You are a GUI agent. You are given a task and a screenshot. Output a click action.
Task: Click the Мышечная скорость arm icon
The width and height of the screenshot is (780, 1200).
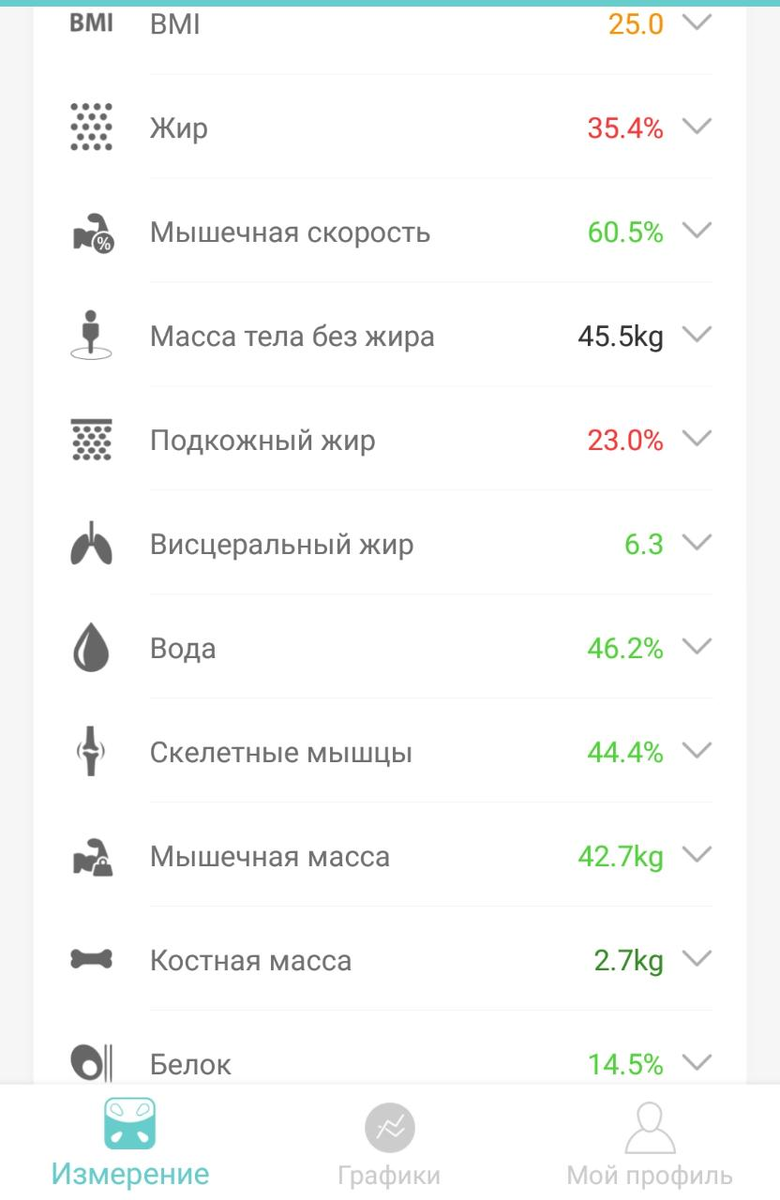coord(90,231)
